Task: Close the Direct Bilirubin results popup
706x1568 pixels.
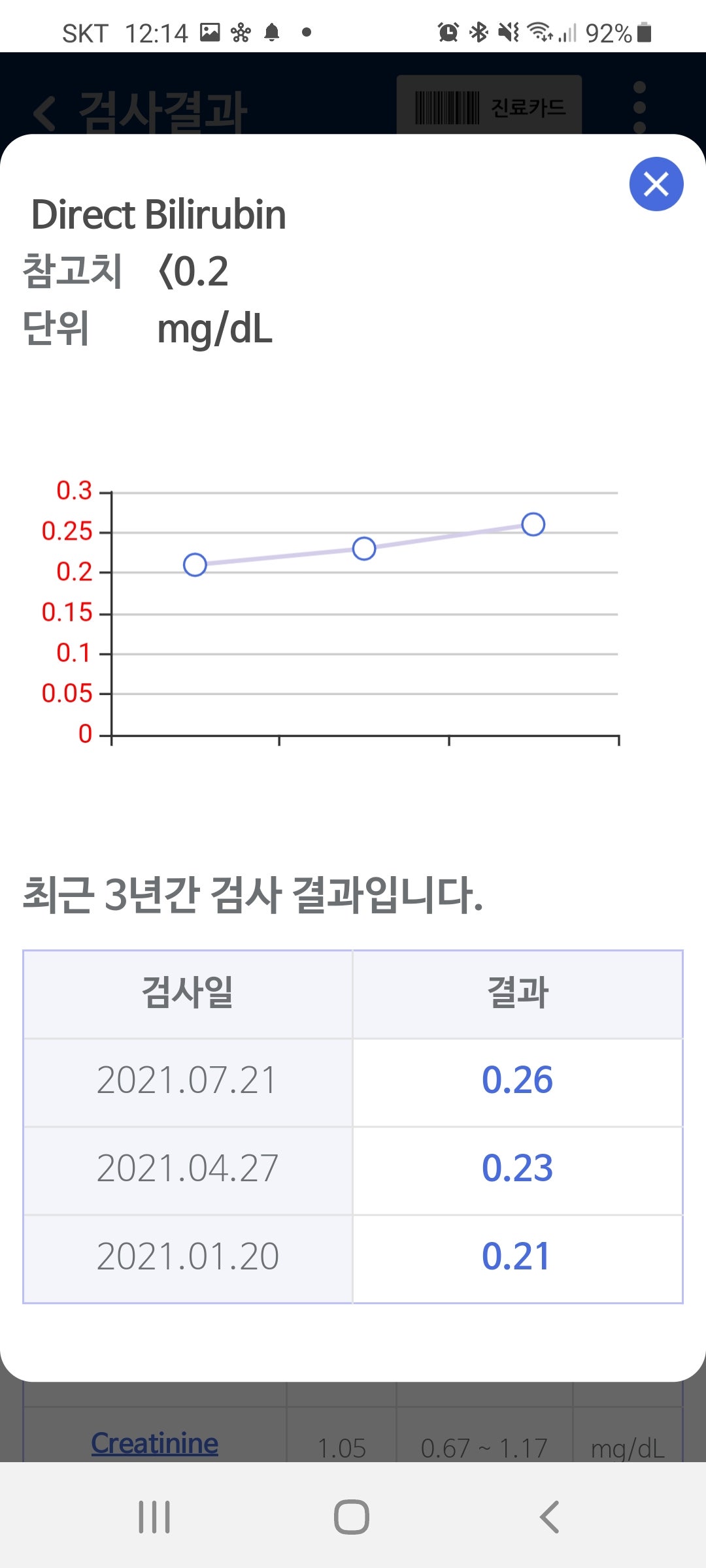Action: click(656, 184)
